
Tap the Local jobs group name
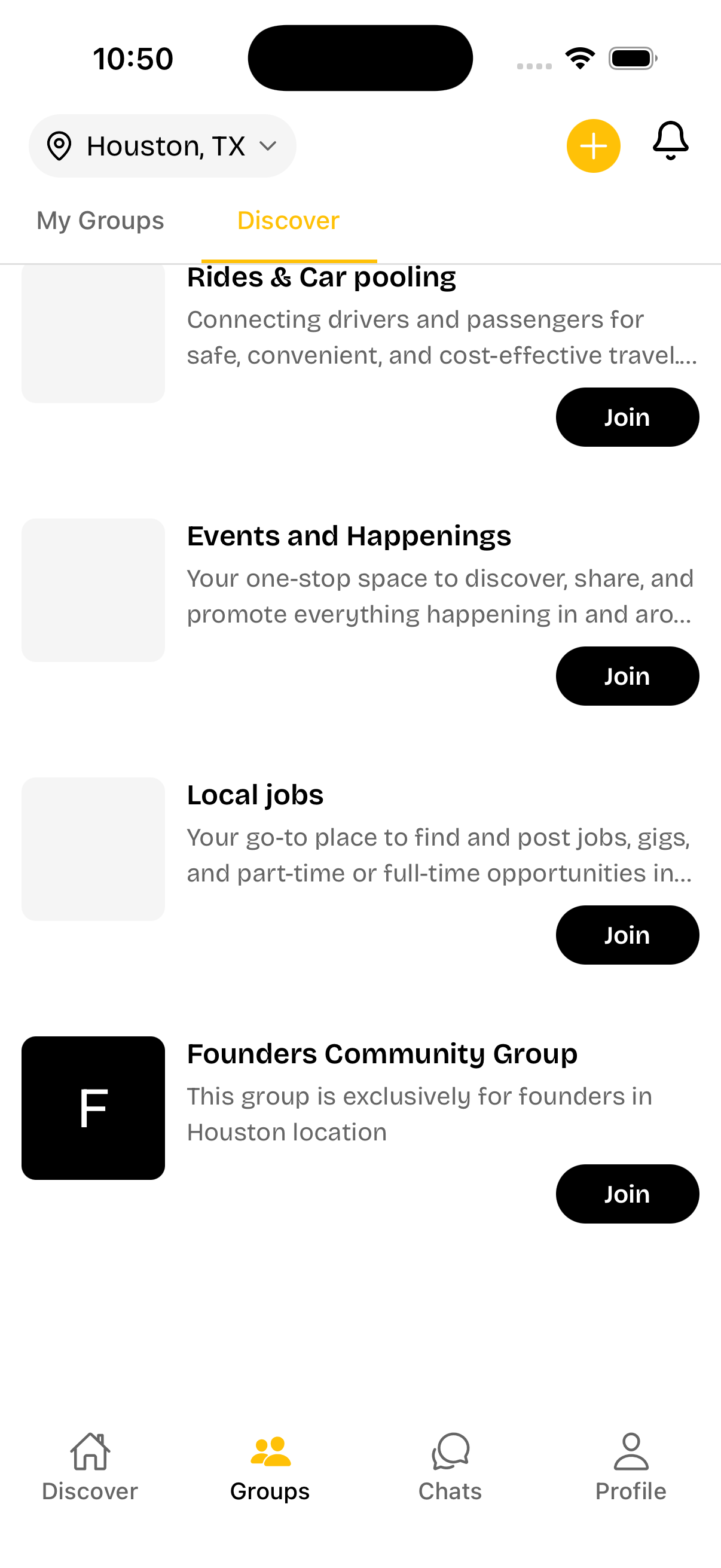click(255, 794)
